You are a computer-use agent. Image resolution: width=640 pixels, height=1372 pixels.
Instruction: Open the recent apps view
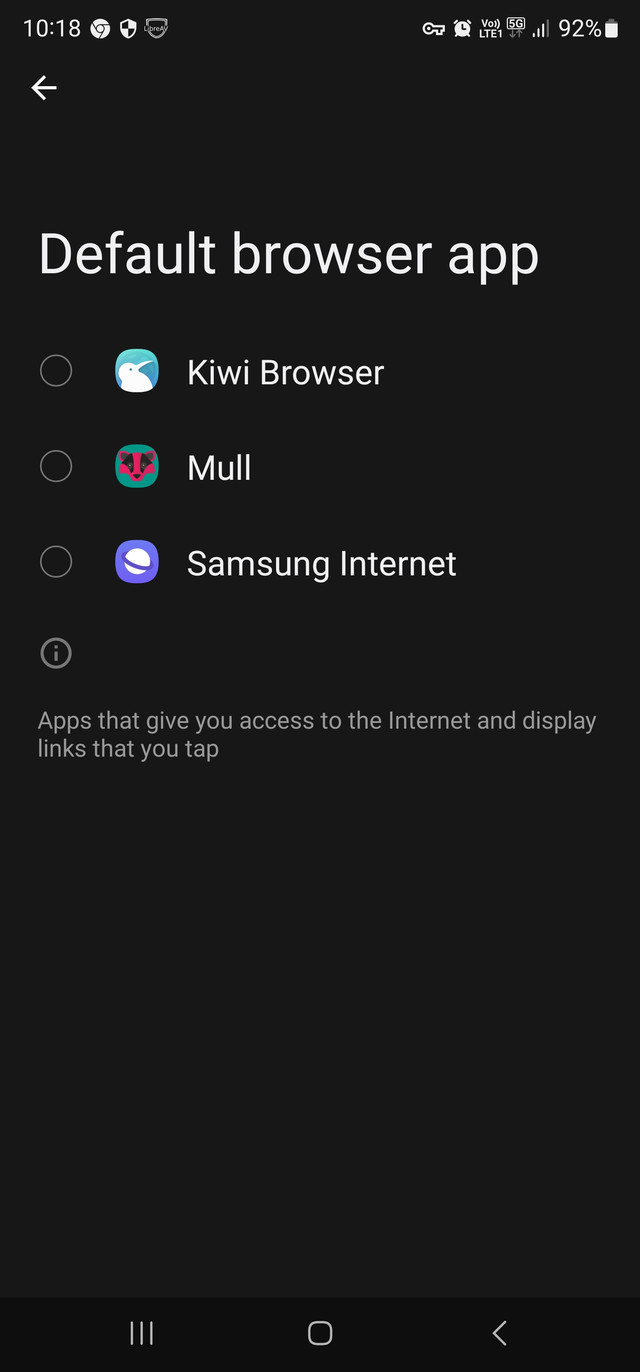[142, 1332]
